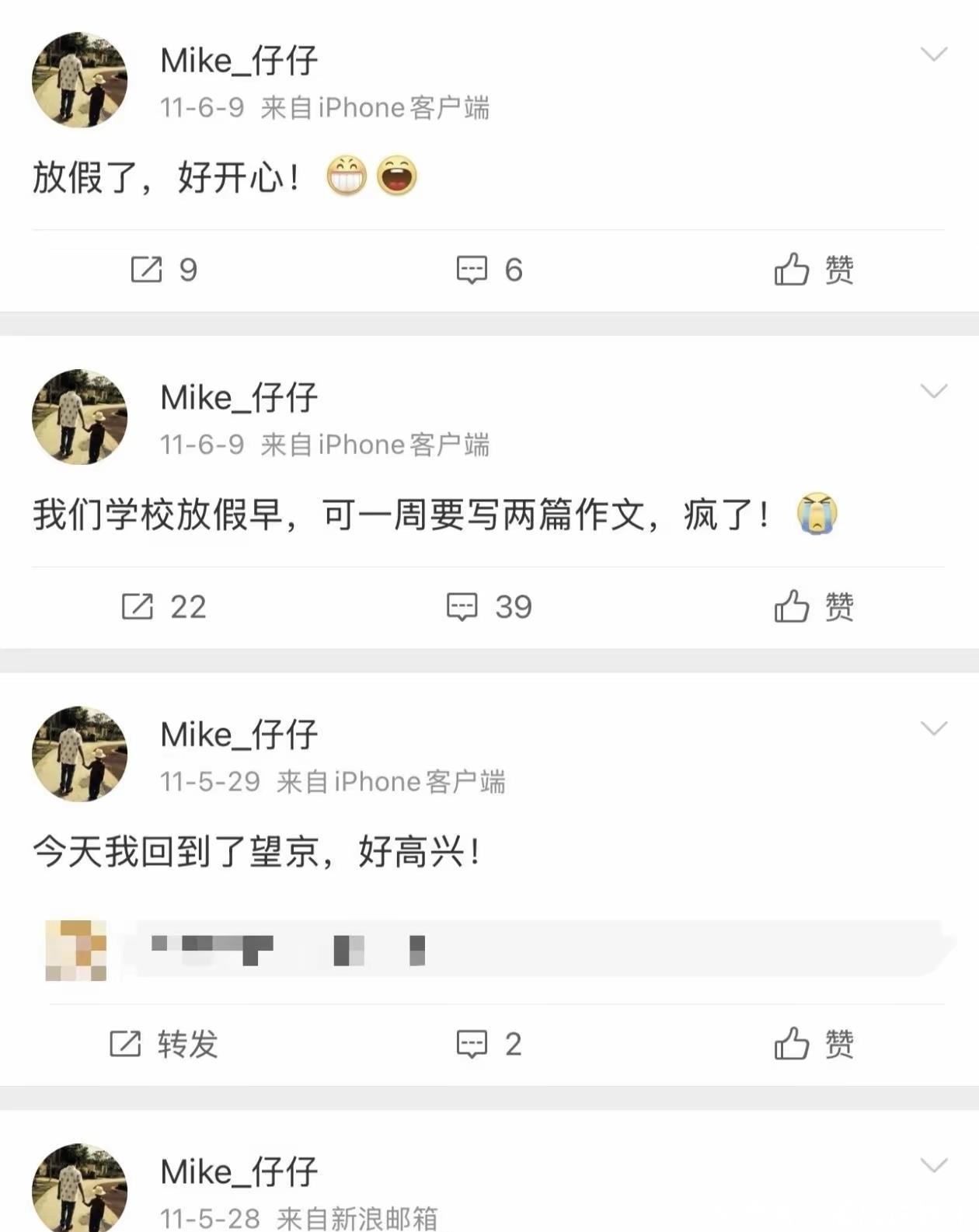
Task: Expand the chevron menu on 望京 post
Action: pos(933,728)
